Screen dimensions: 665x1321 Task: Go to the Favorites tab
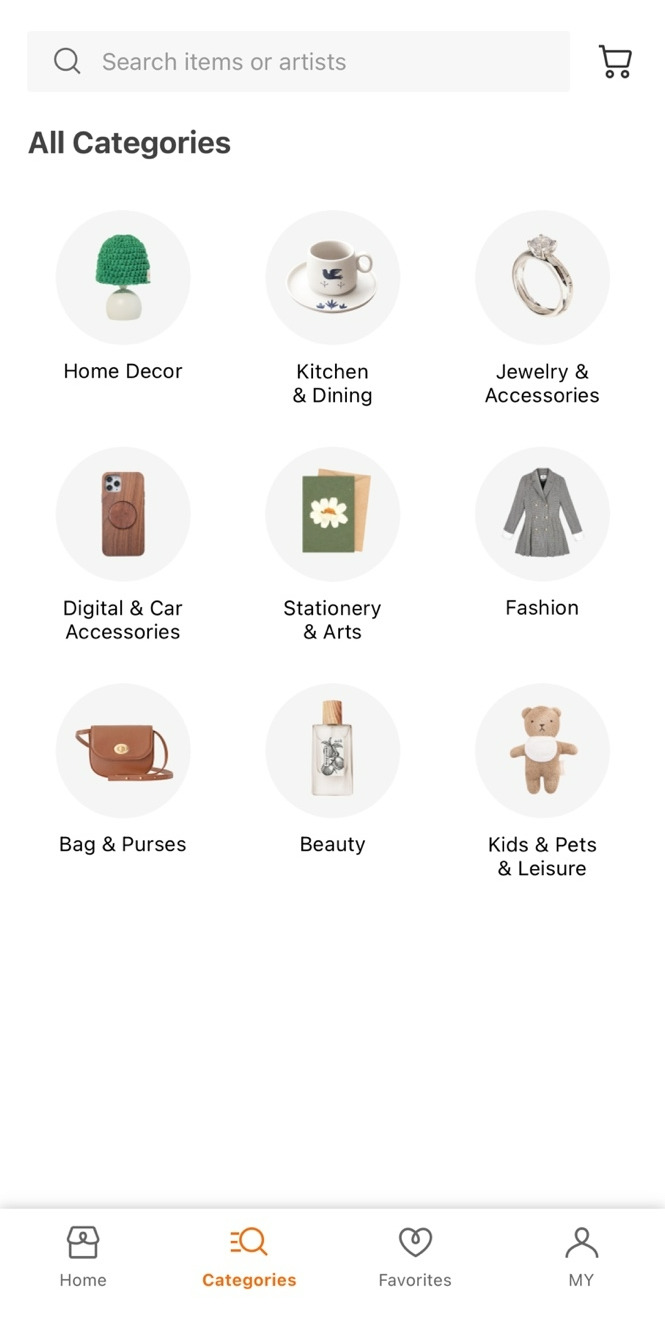[x=415, y=1257]
